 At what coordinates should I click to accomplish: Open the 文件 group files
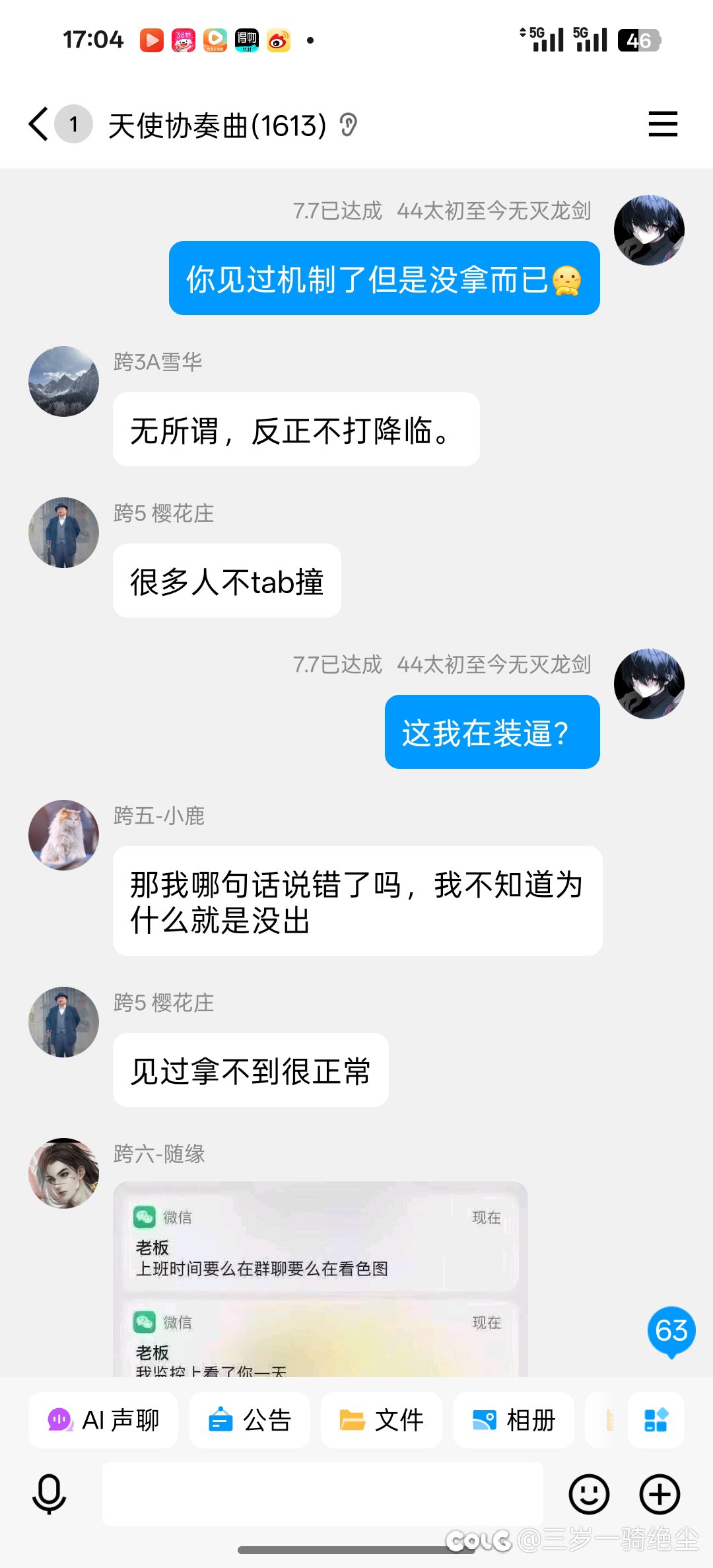click(x=382, y=1420)
